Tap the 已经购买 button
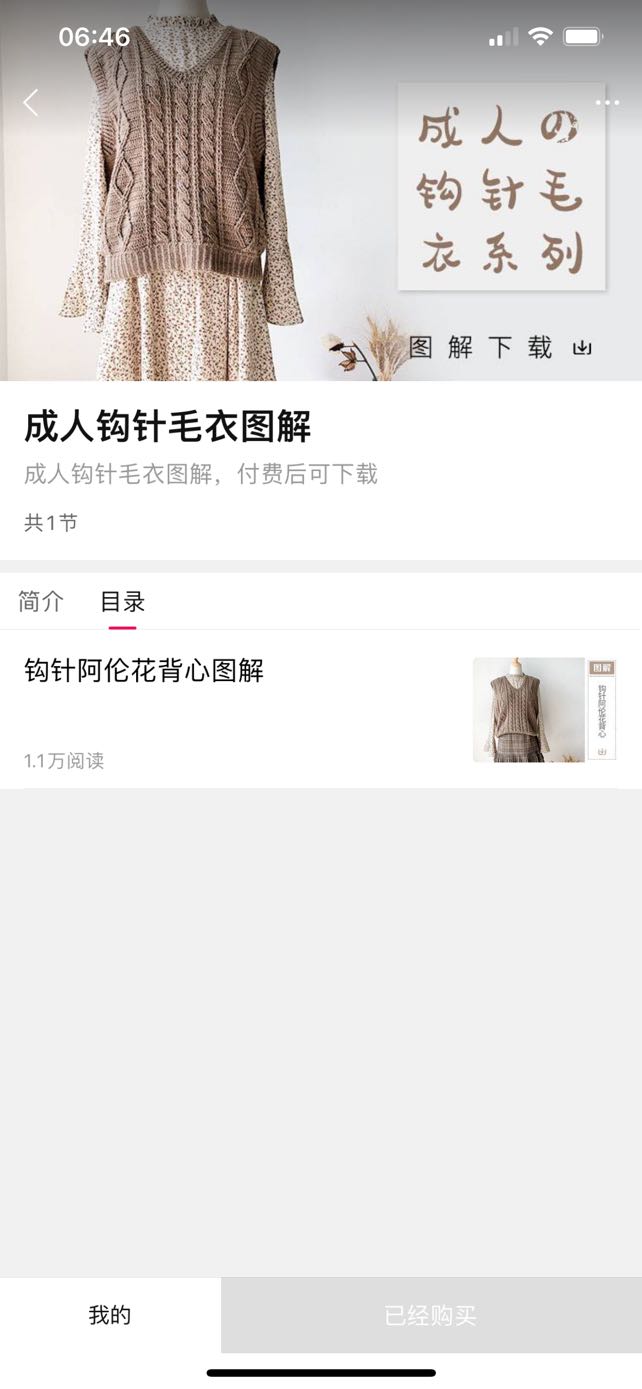The height and width of the screenshot is (1389, 642). click(431, 1315)
